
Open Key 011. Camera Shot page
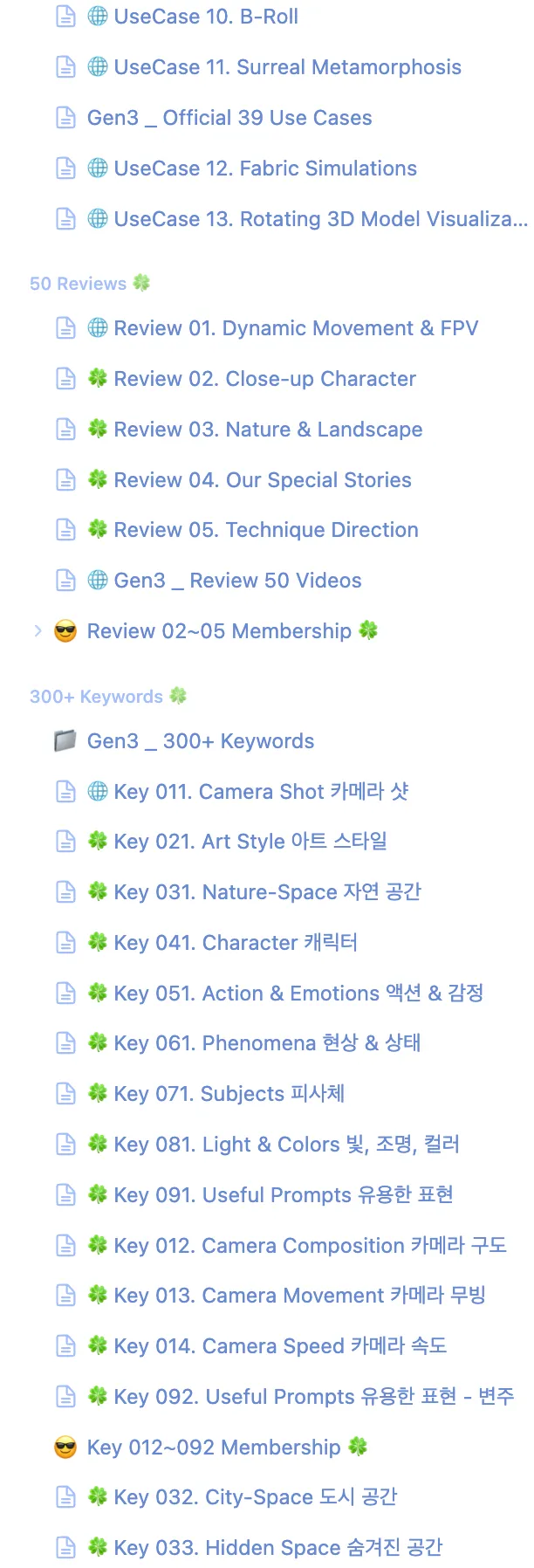pyautogui.click(x=261, y=792)
